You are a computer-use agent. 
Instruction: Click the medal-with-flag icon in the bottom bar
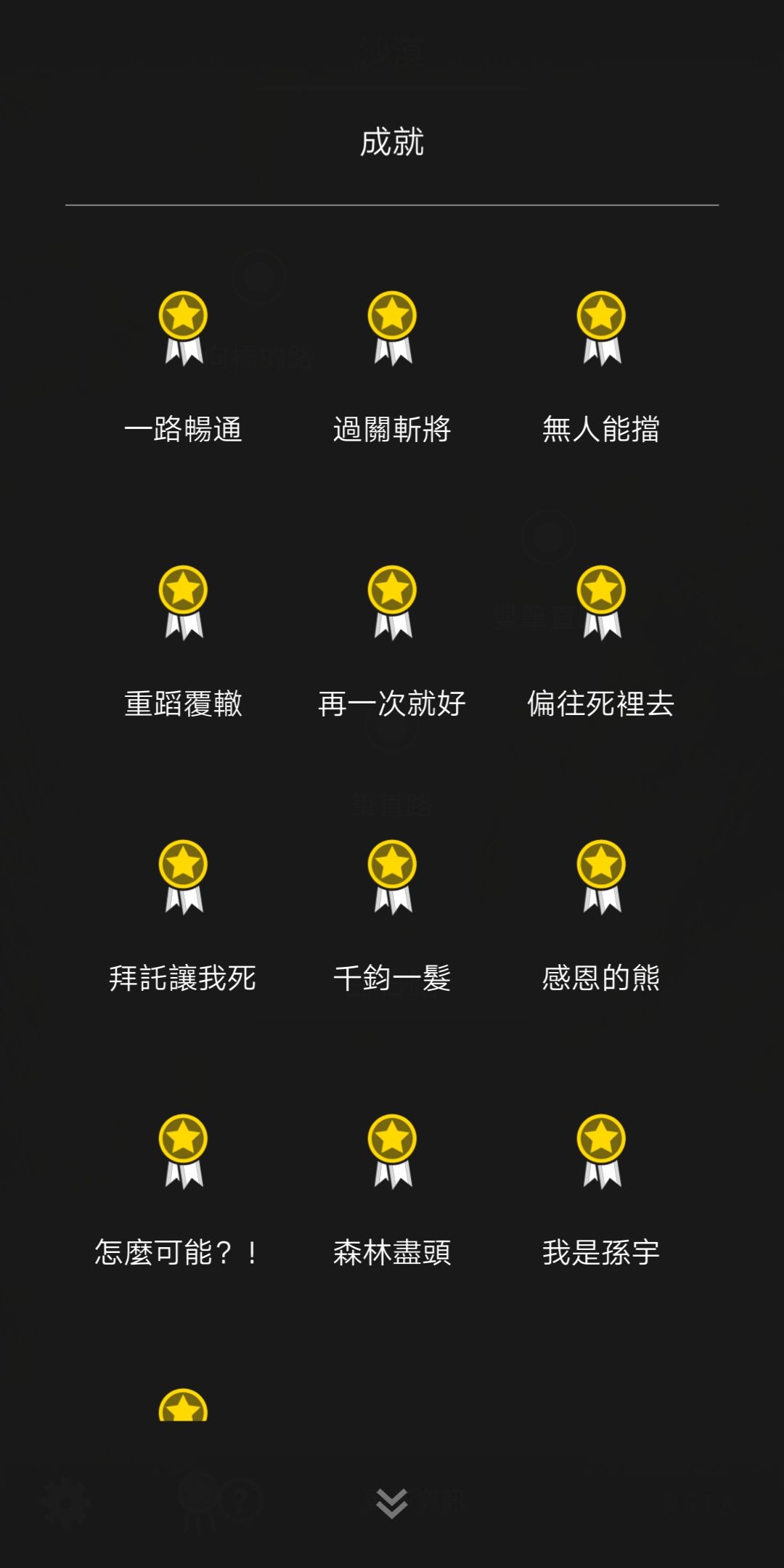(196, 1498)
